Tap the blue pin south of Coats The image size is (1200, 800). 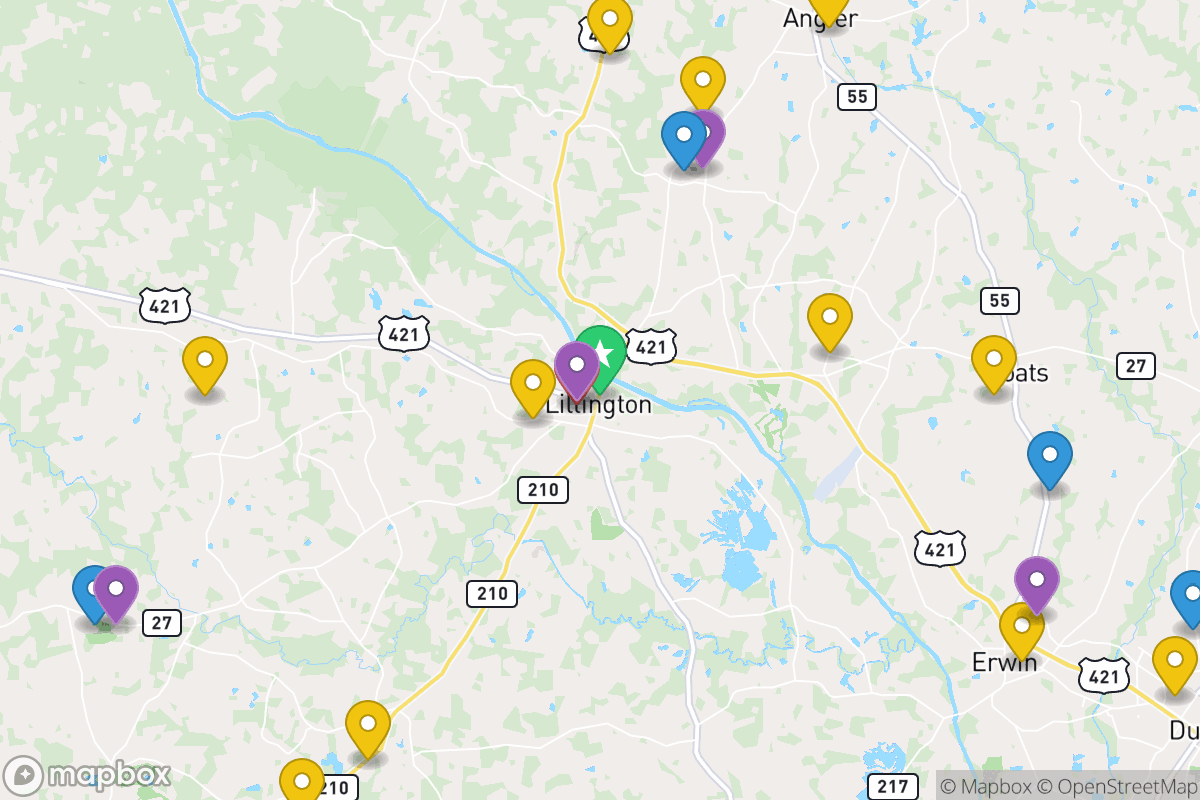(x=1050, y=455)
